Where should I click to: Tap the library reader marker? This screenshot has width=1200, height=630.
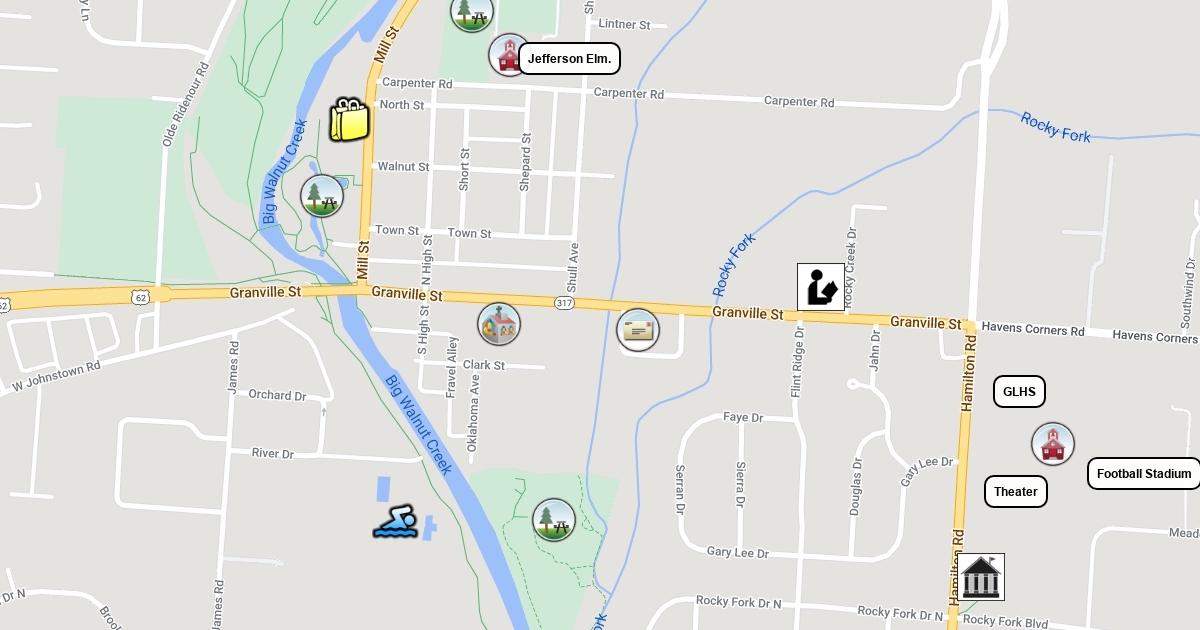[821, 287]
